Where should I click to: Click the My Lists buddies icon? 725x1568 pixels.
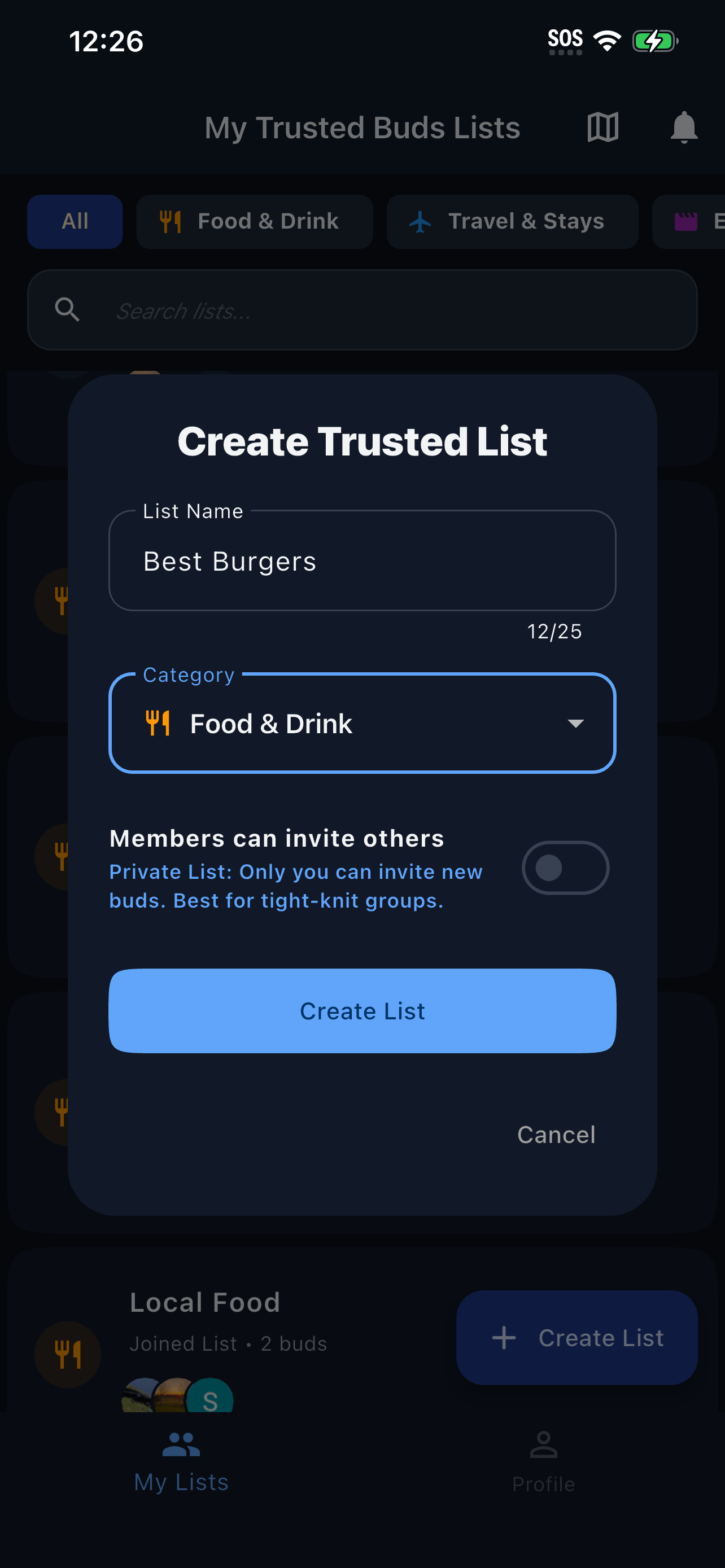[x=181, y=1443]
